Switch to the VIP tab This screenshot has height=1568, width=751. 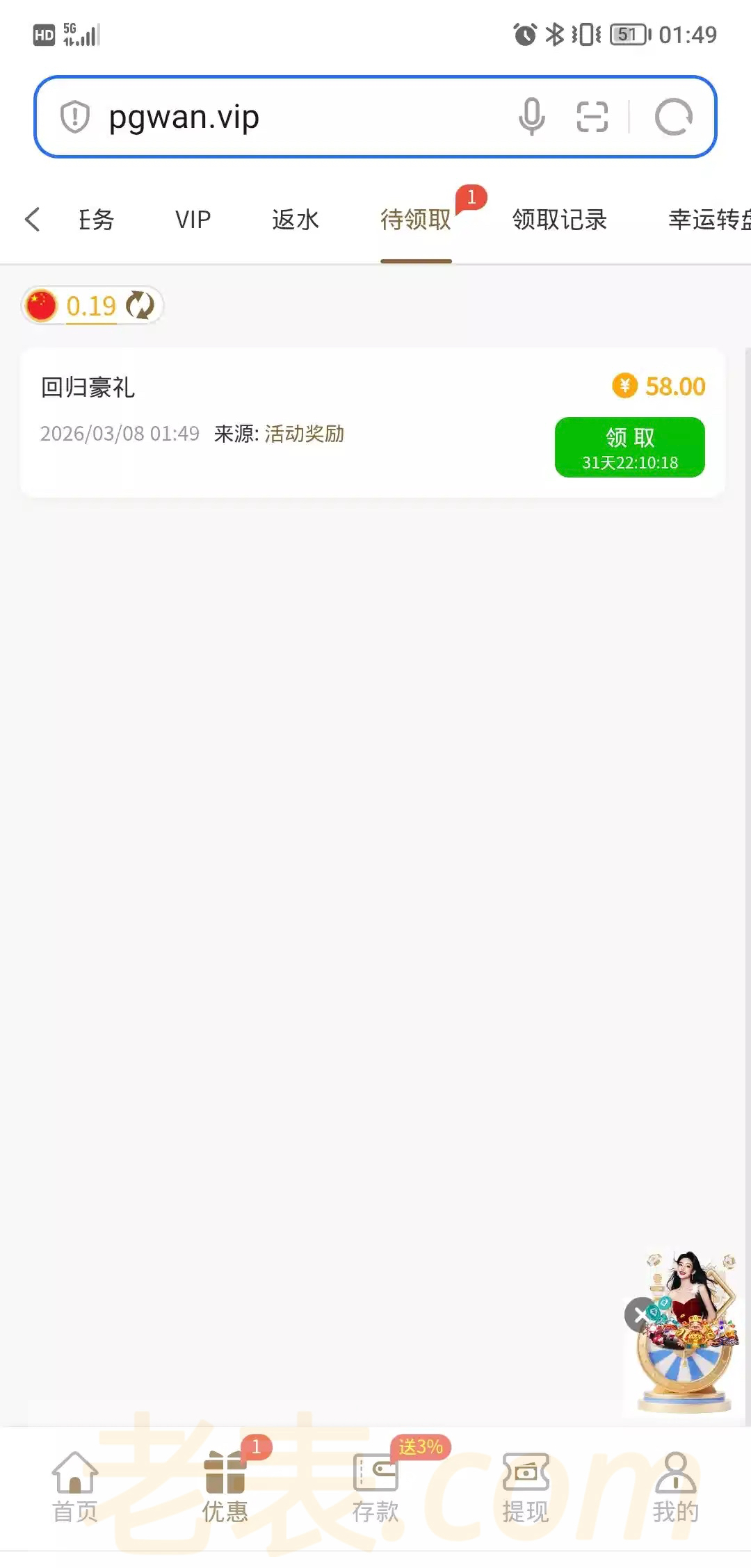[193, 220]
